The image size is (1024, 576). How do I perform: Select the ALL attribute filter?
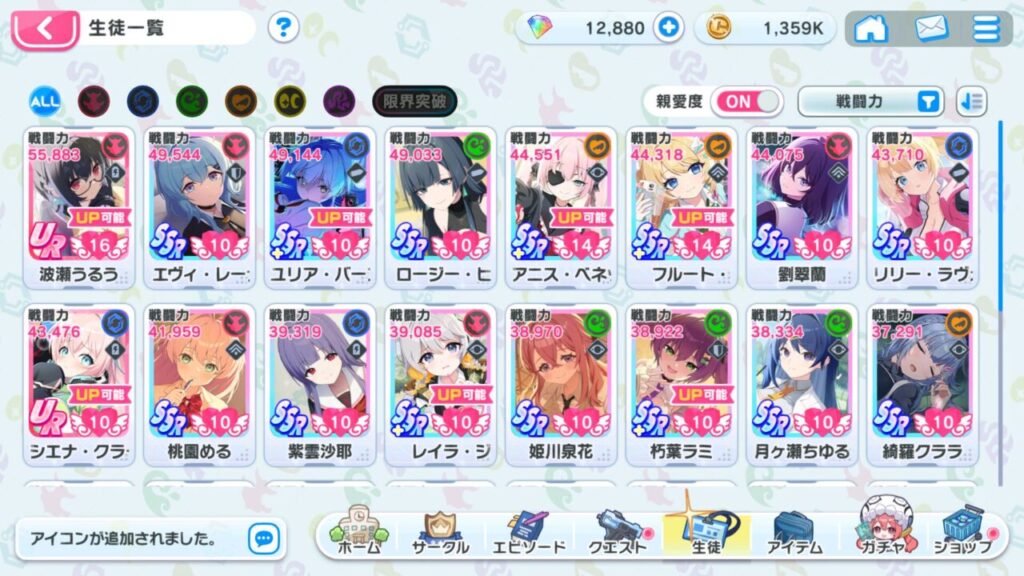[45, 100]
